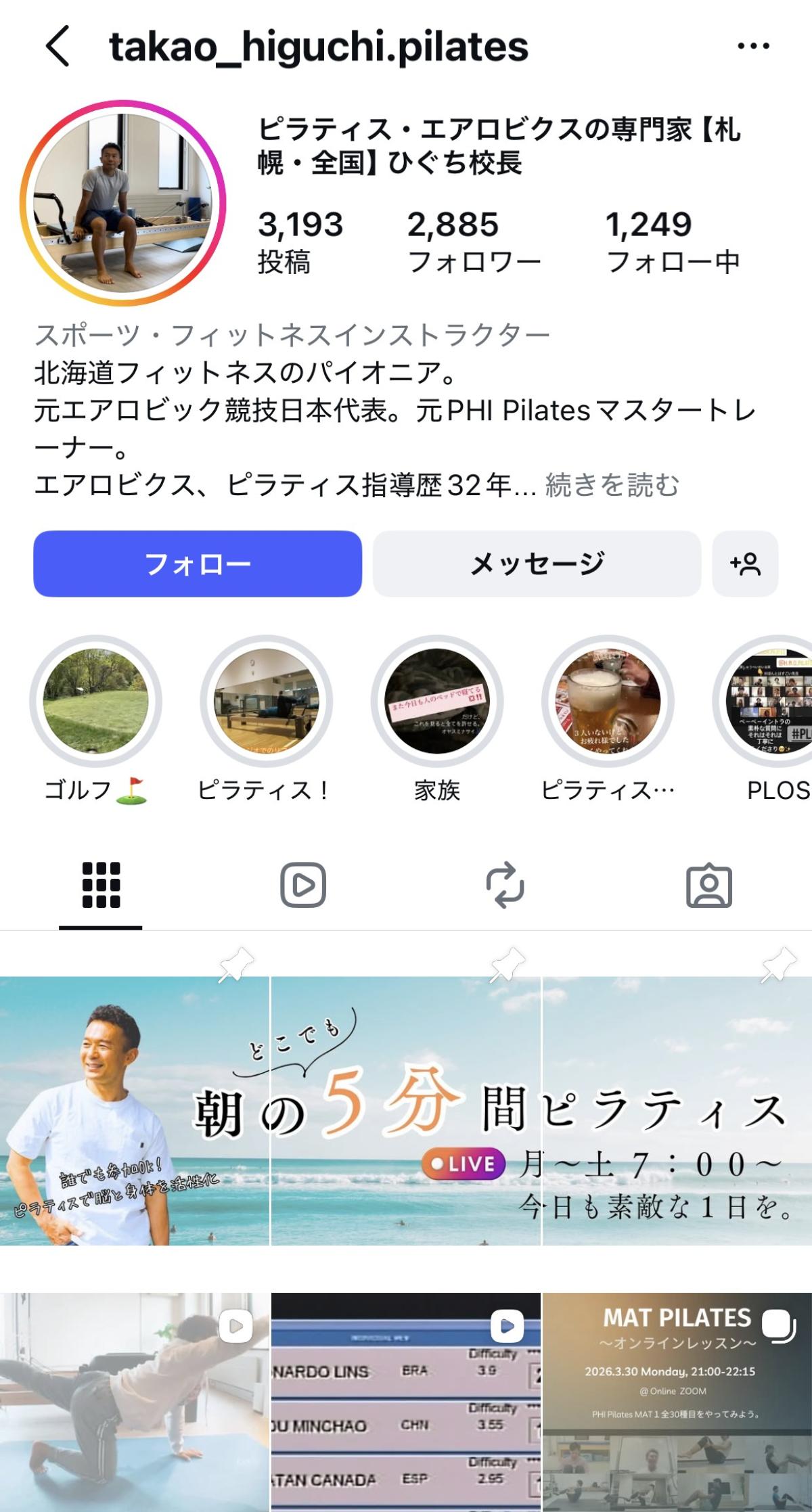This screenshot has width=812, height=1512.
Task: Open the 2,885 フォロワー followers list
Action: 473,242
